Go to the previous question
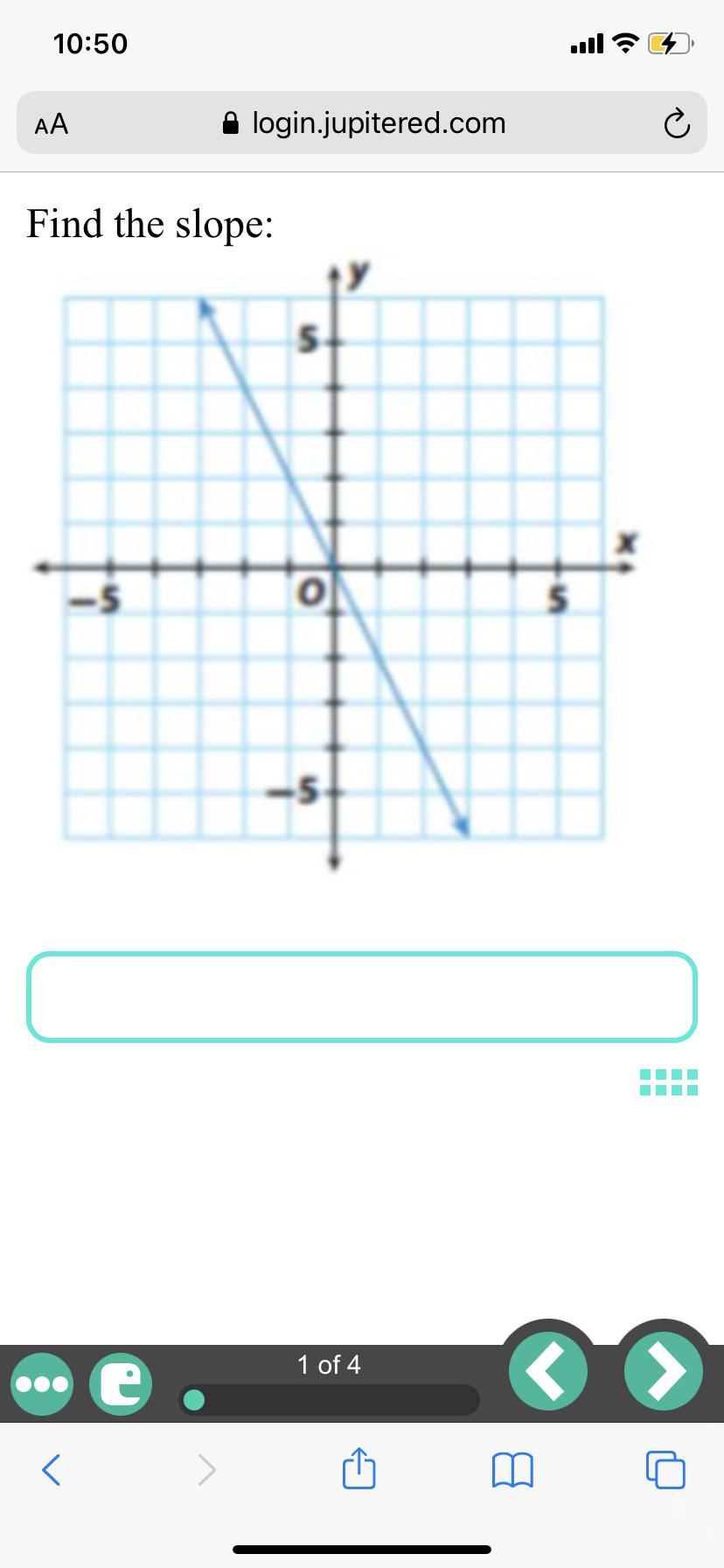The height and width of the screenshot is (1568, 724). (x=548, y=1371)
